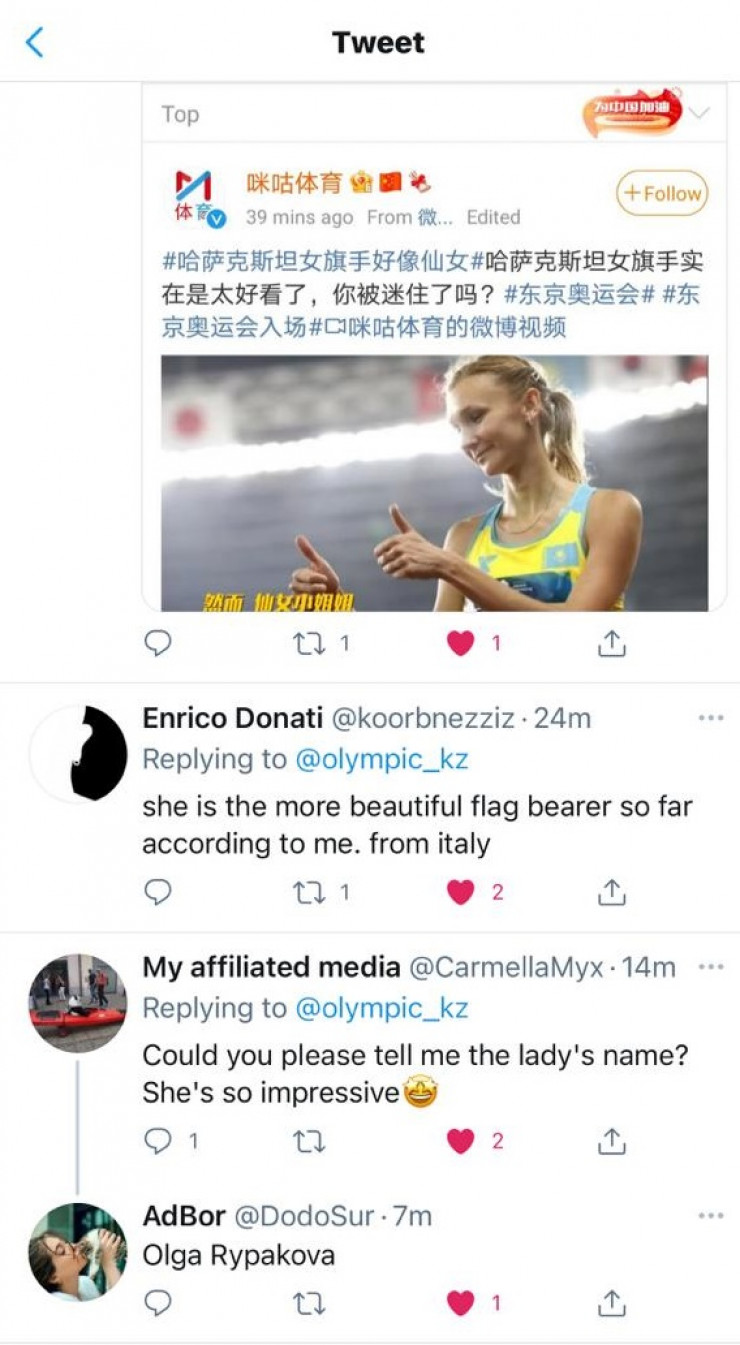Unlike My affiliated media's tweet
Image resolution: width=740 pixels, height=1345 pixels.
coord(460,1141)
